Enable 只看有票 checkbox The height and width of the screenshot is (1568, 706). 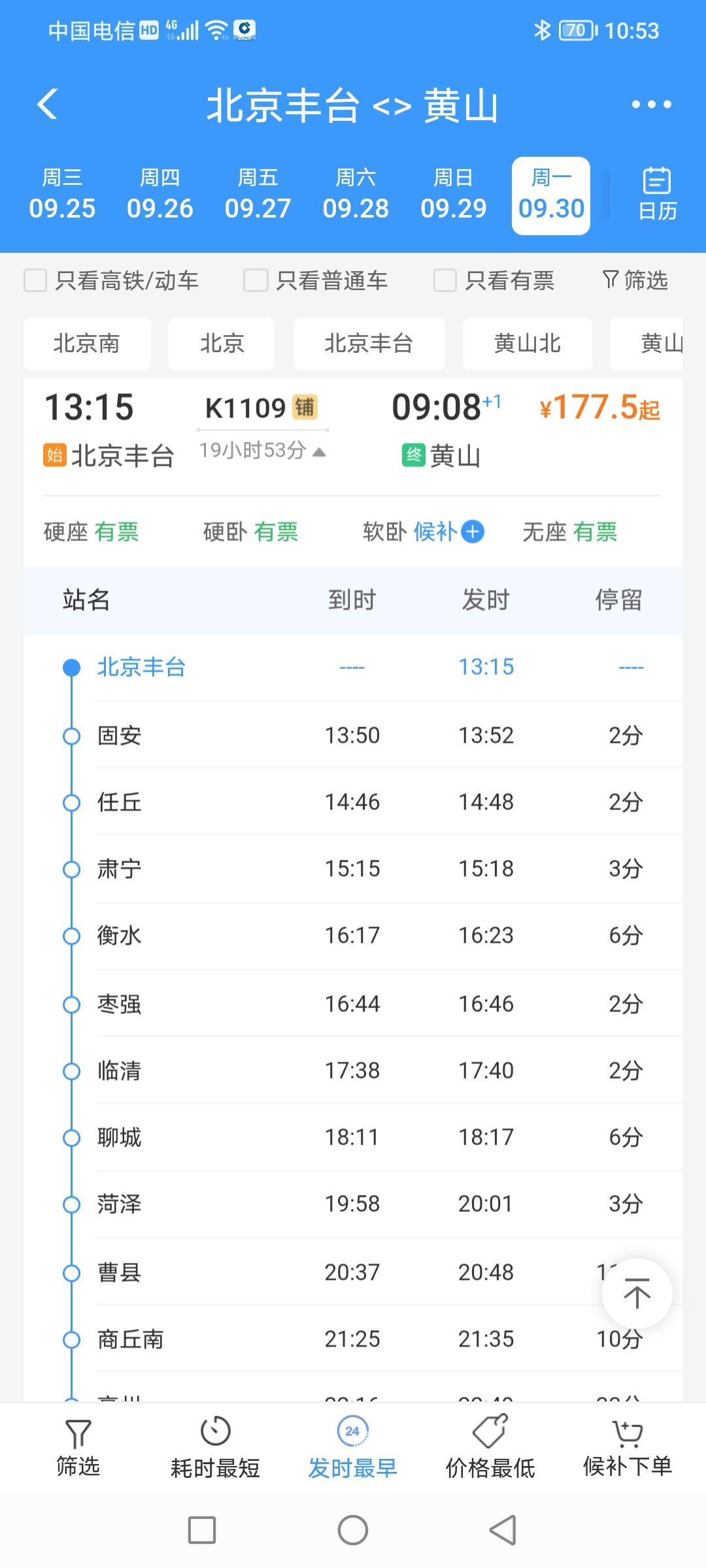click(494, 281)
